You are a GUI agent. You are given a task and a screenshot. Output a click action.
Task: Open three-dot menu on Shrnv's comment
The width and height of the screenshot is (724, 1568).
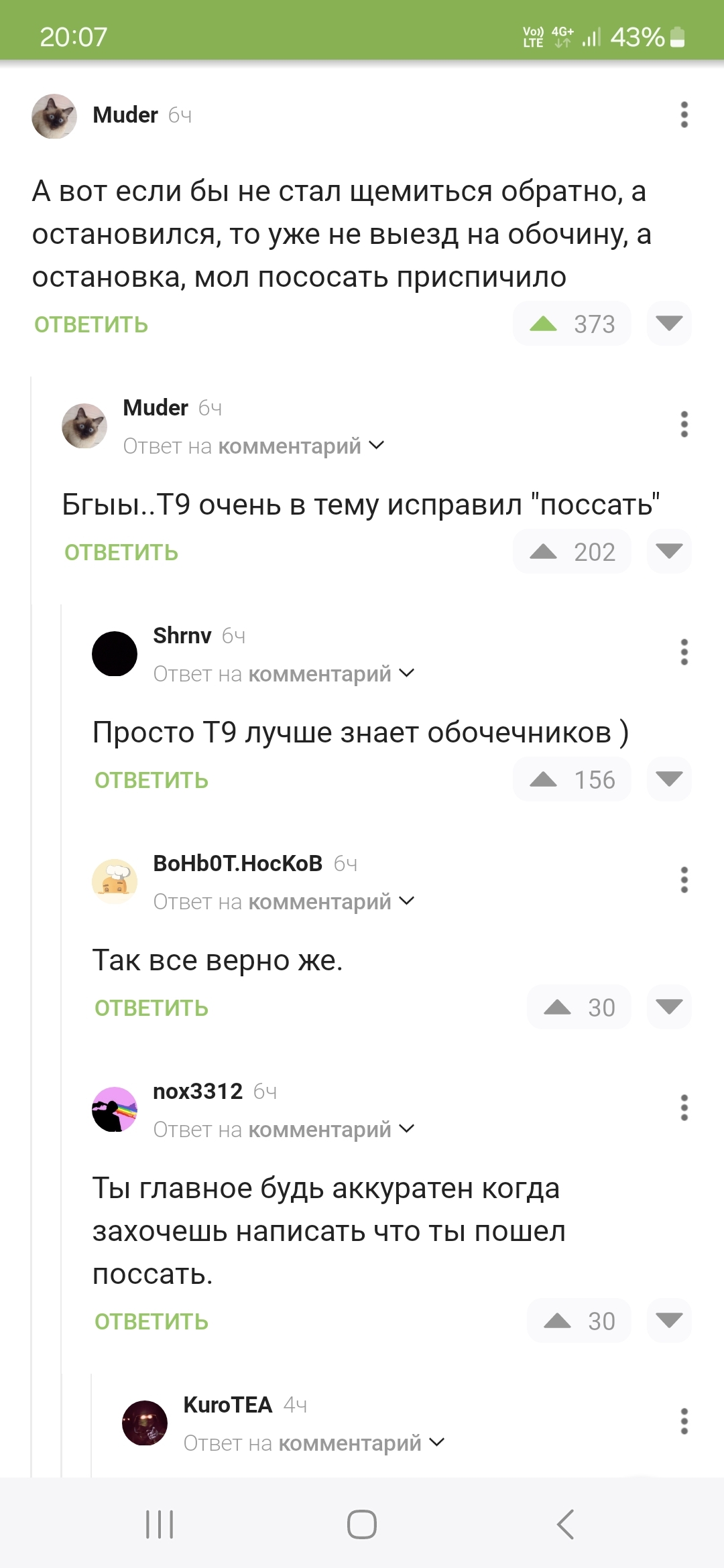684,652
